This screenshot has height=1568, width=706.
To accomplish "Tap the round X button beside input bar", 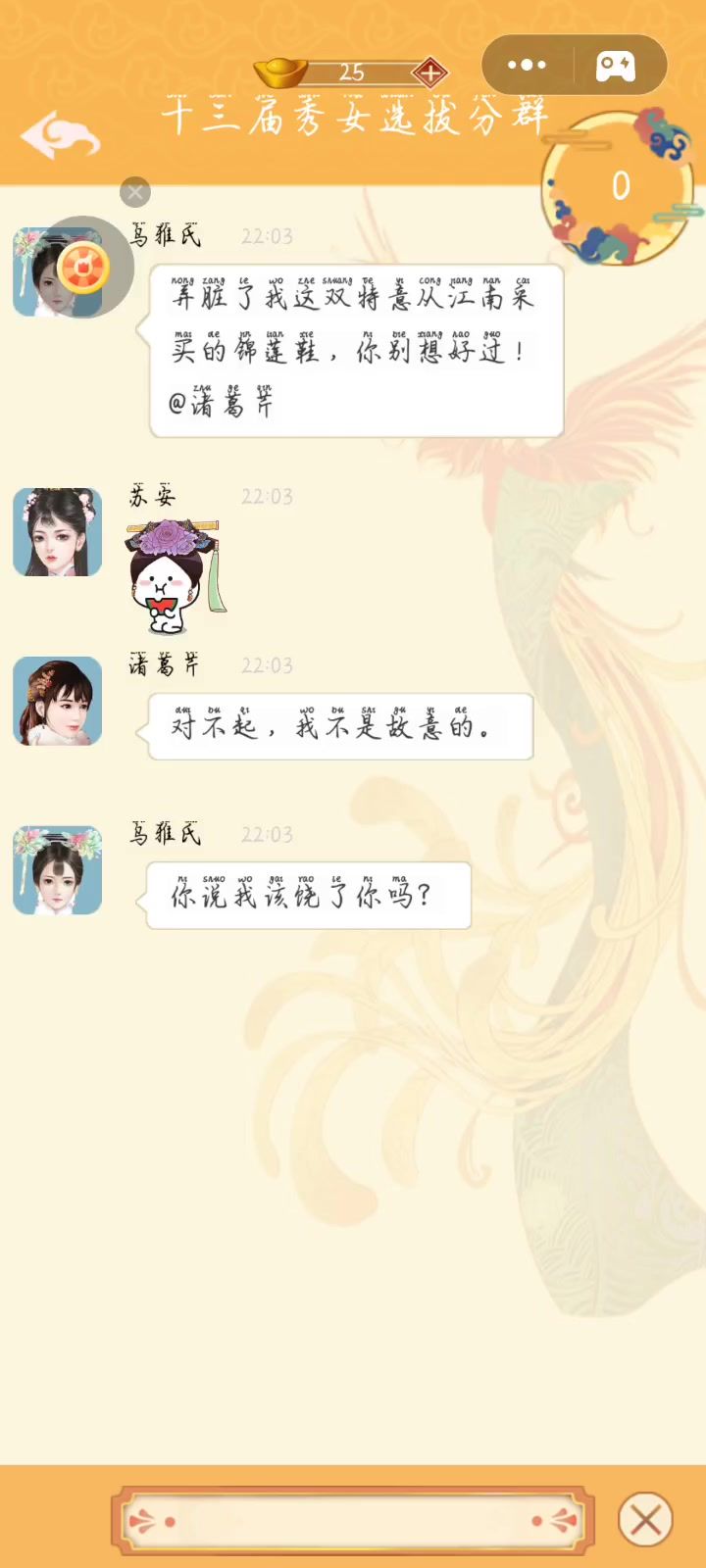I will pos(645,1520).
